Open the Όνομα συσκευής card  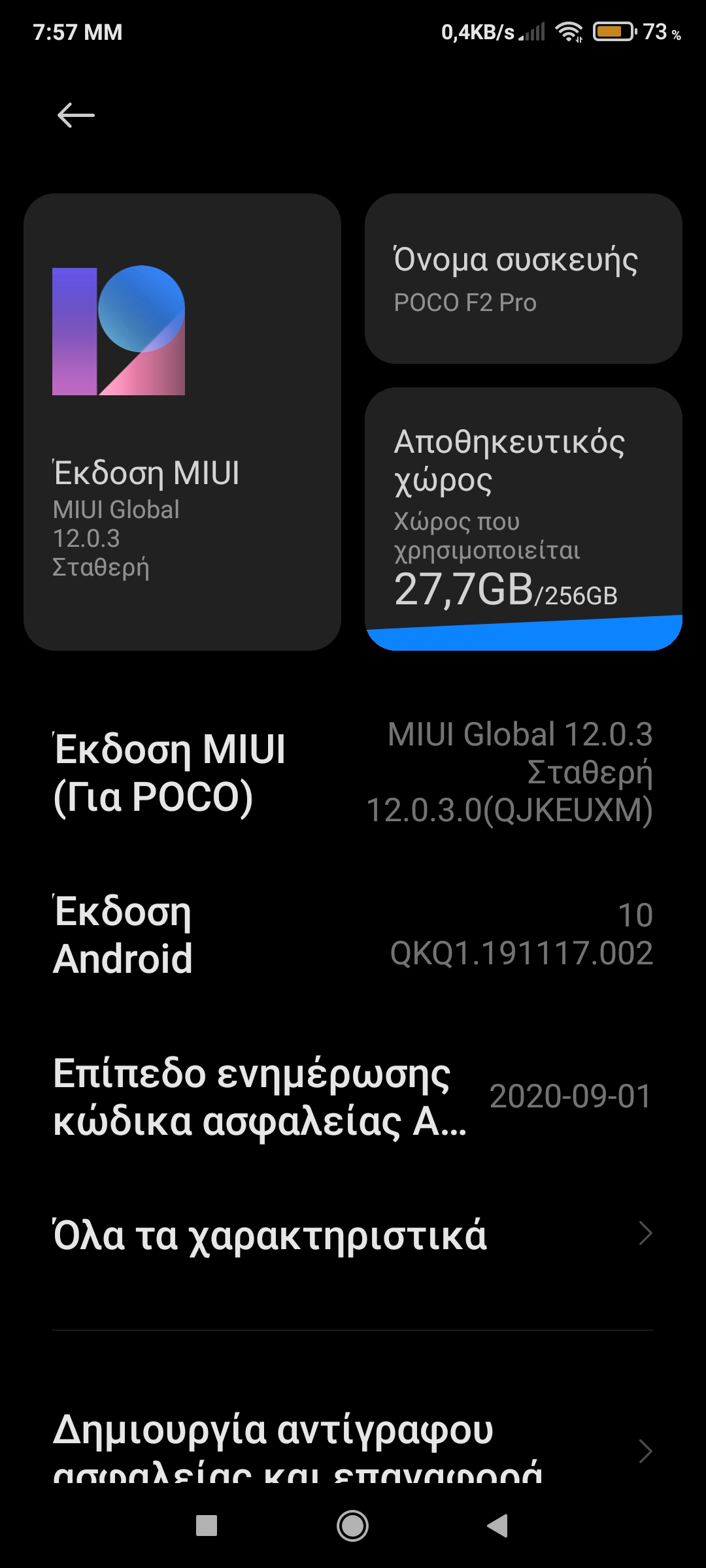(x=523, y=279)
